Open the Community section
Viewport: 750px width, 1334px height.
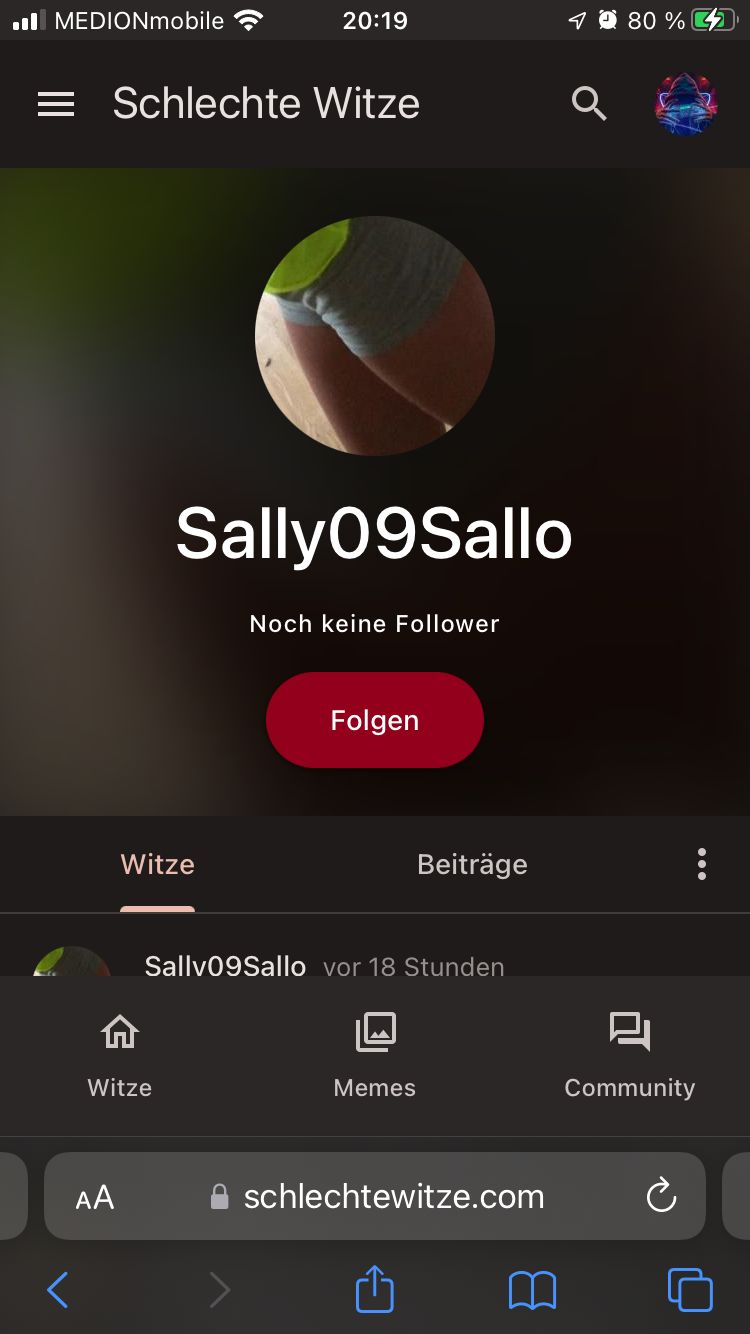point(629,1055)
